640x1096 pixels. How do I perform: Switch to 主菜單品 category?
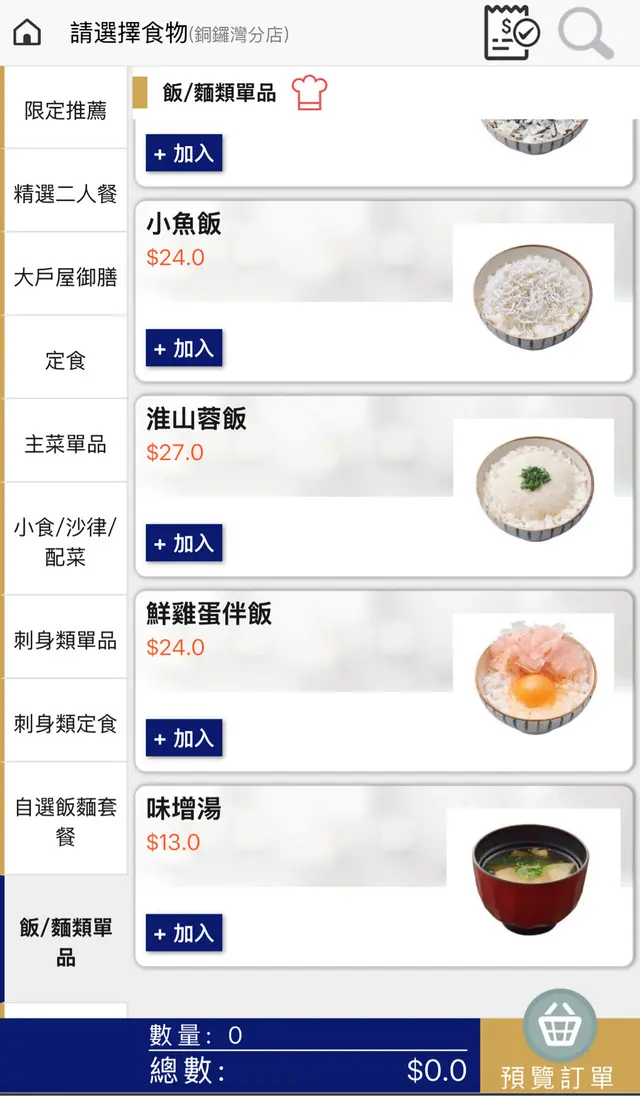[x=66, y=444]
